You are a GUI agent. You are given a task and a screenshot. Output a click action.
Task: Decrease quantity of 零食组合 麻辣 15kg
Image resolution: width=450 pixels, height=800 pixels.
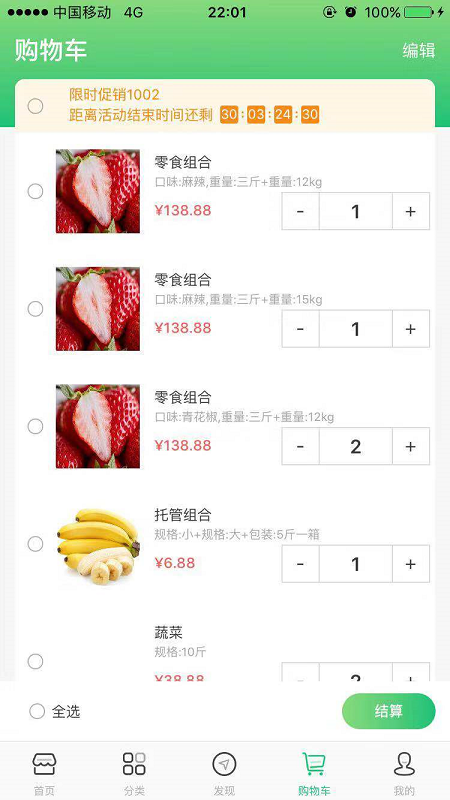point(301,329)
